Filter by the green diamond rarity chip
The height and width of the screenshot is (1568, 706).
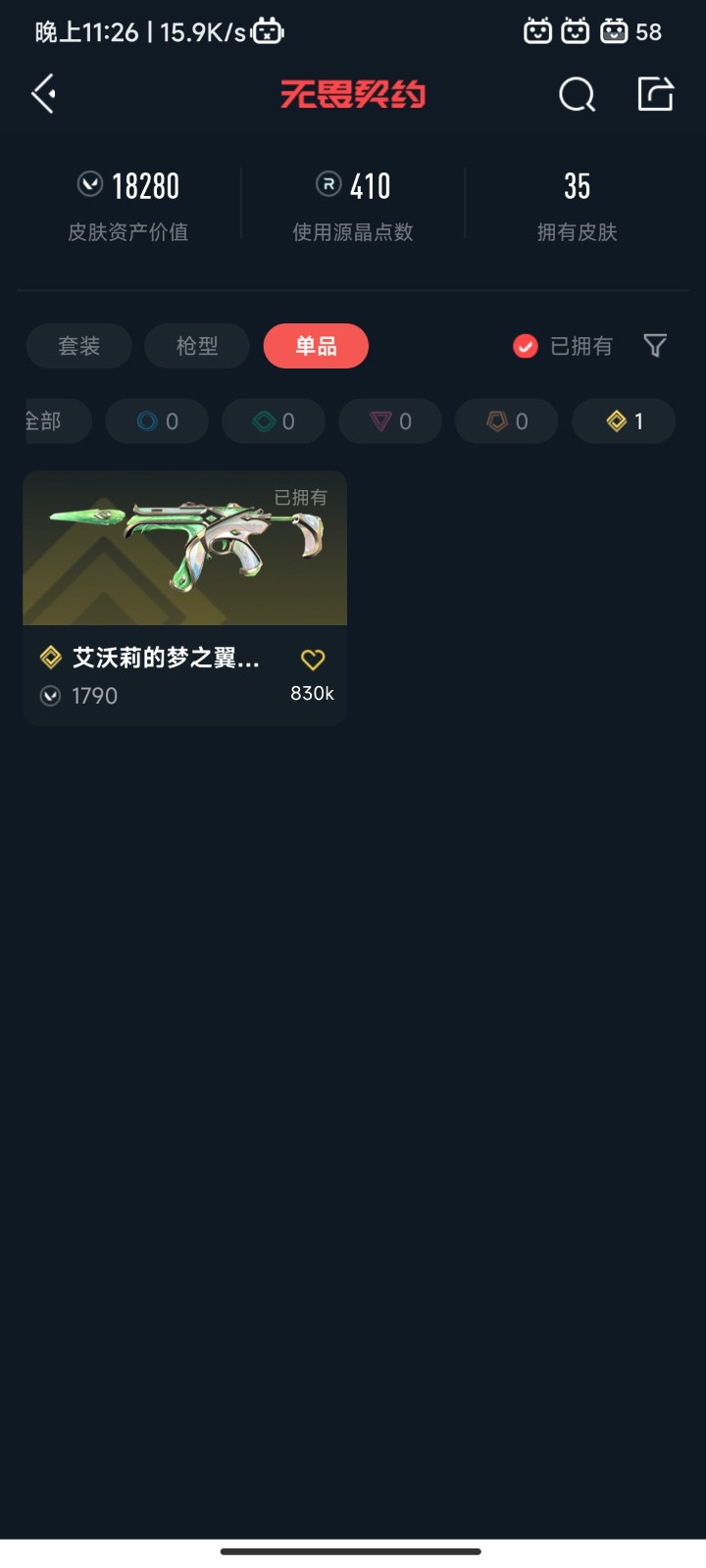point(274,421)
